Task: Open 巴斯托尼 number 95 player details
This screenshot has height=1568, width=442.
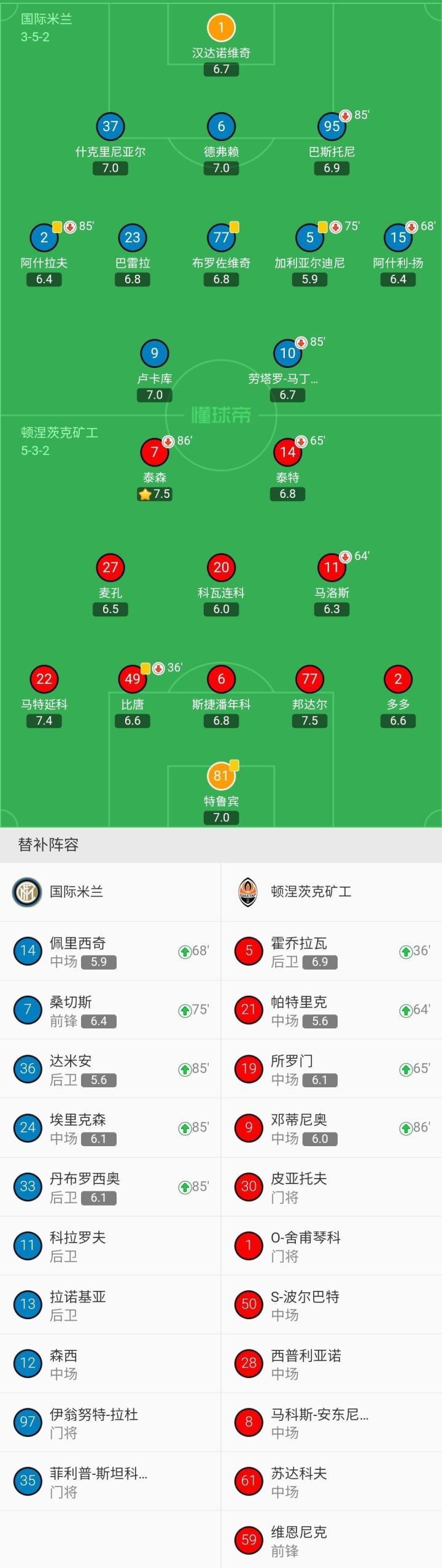Action: click(x=331, y=126)
